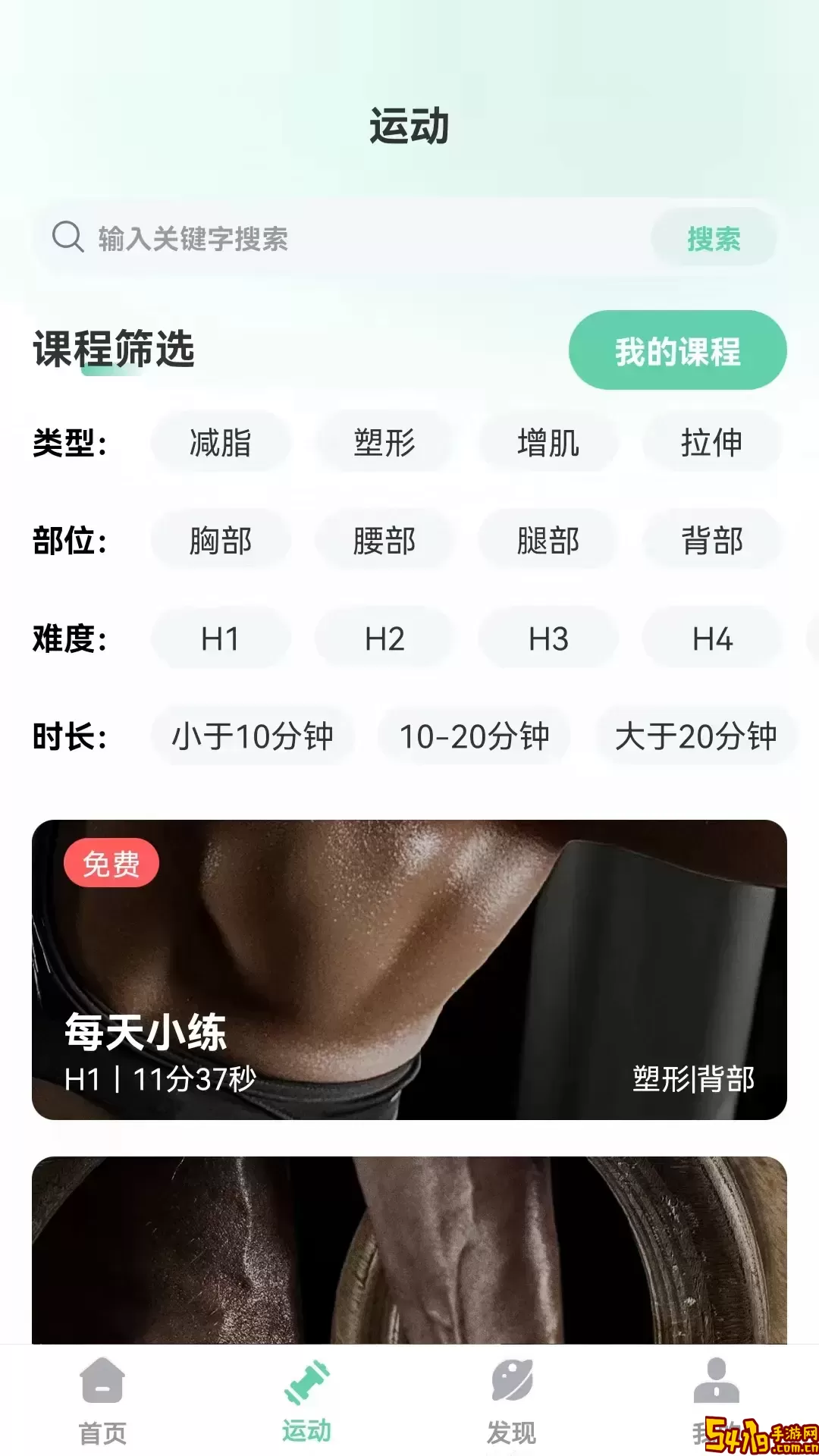The width and height of the screenshot is (819, 1456).
Task: Choose difficulty H3
Action: 548,639
